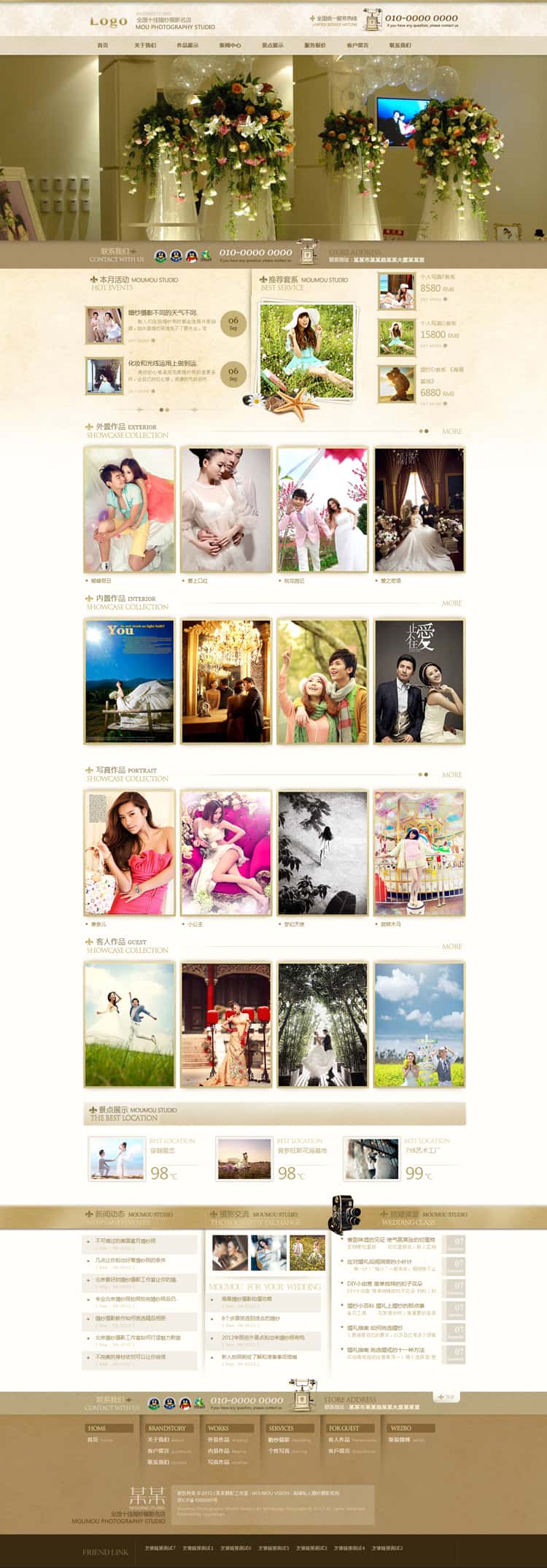This screenshot has width=547, height=1568.
Task: Jump back to top with the TOP button
Action: coord(446,1397)
